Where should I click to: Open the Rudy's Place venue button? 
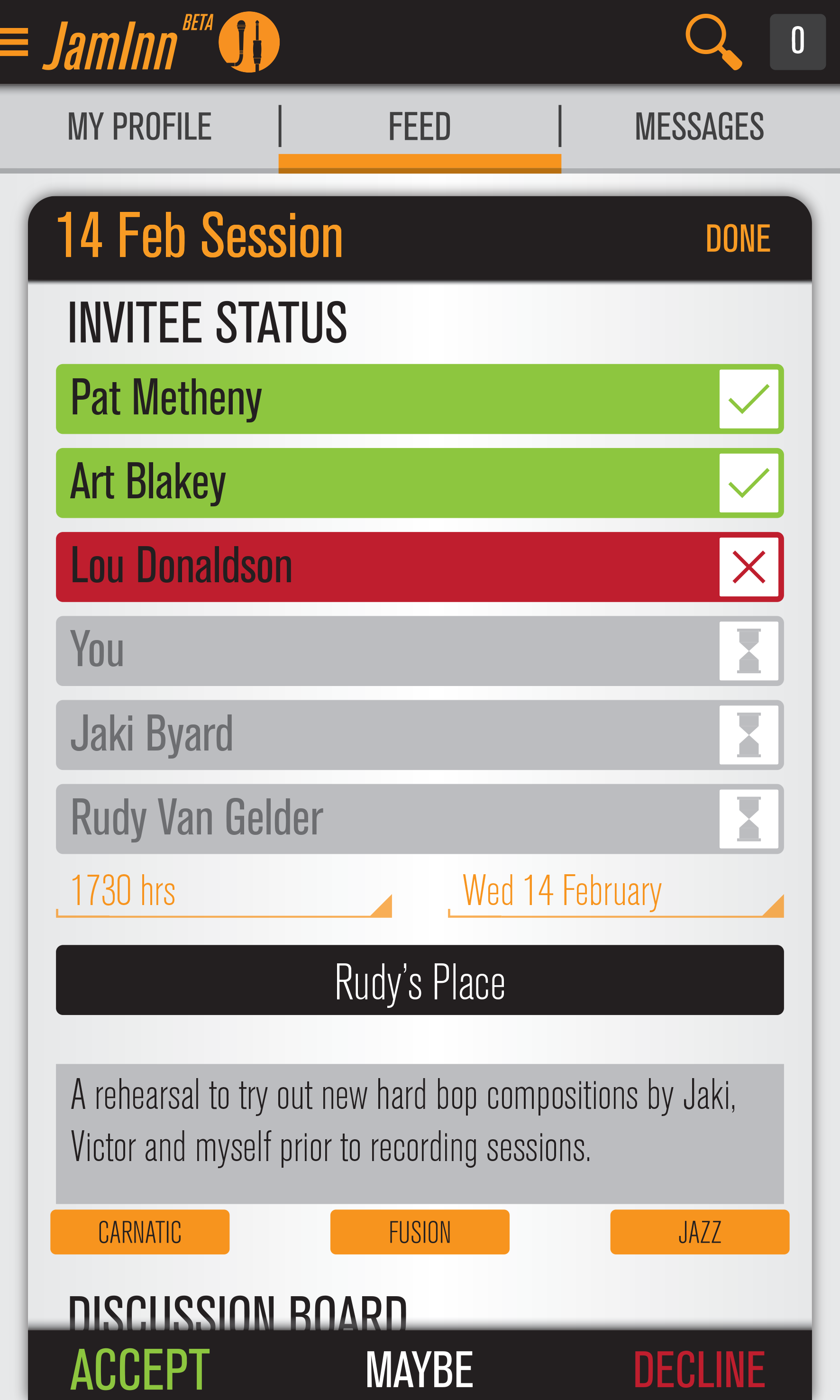420,980
